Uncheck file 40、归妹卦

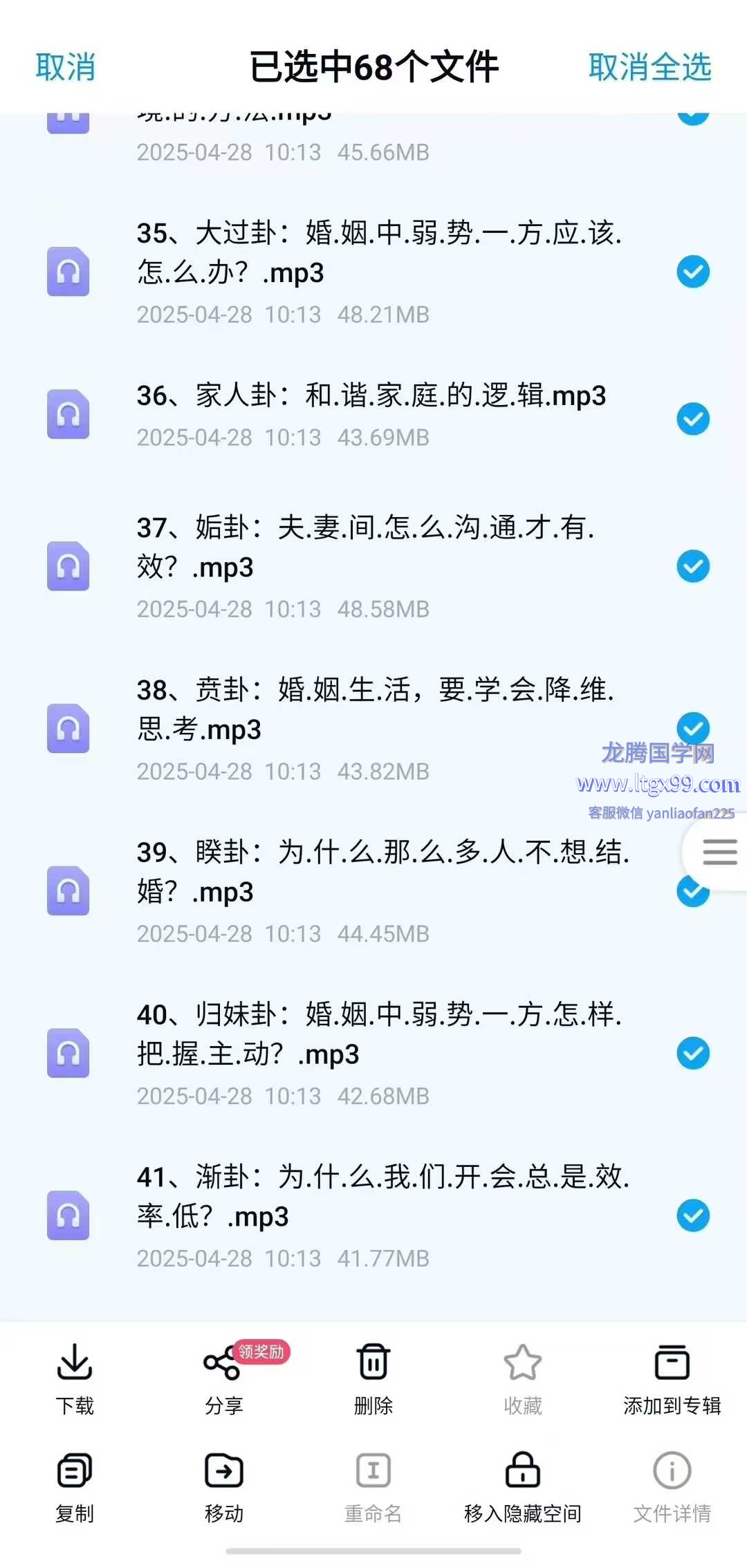click(x=693, y=1054)
